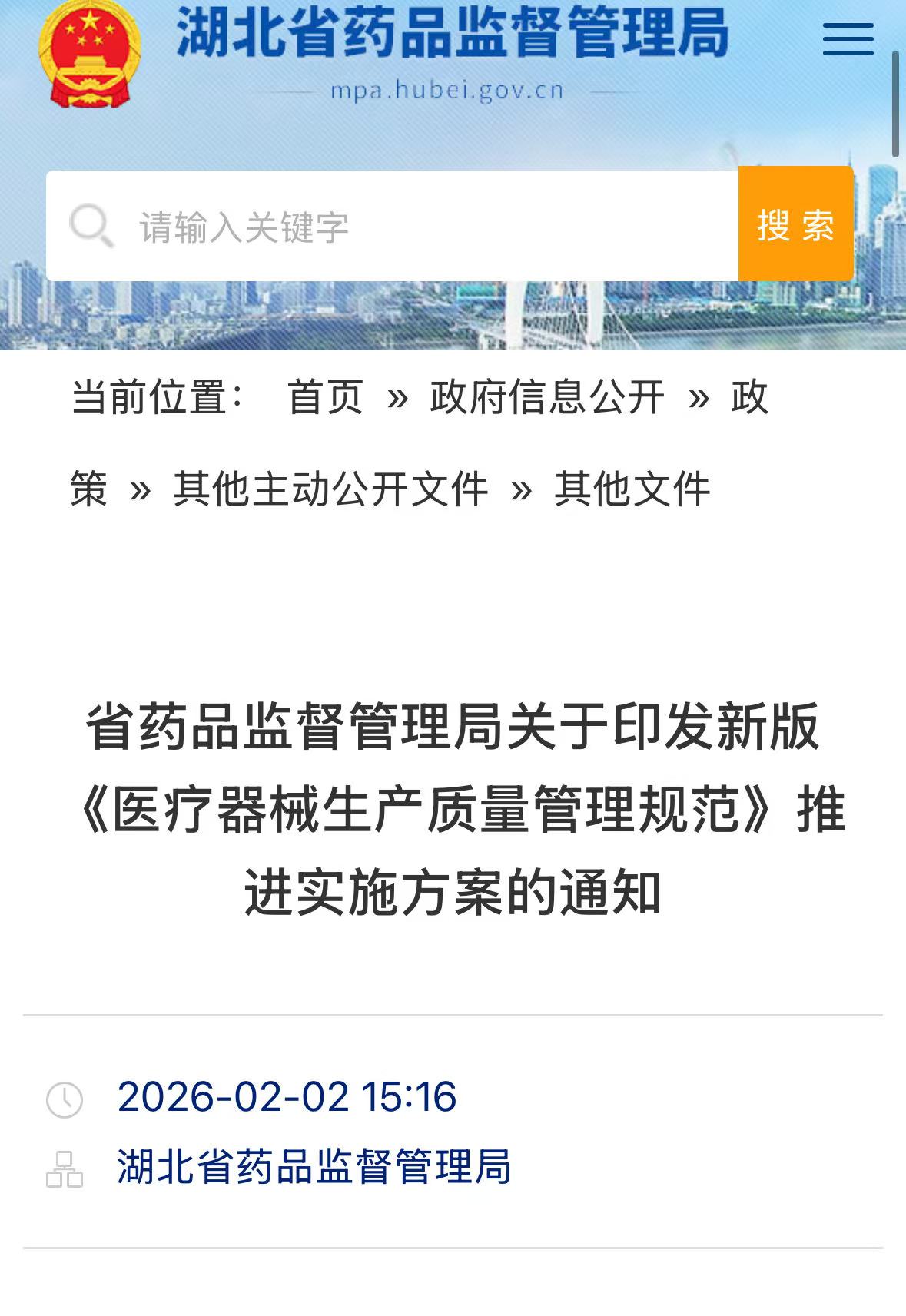The width and height of the screenshot is (906, 1316).
Task: Open 其他主动公开文件 breadcrumb link
Action: [x=330, y=489]
